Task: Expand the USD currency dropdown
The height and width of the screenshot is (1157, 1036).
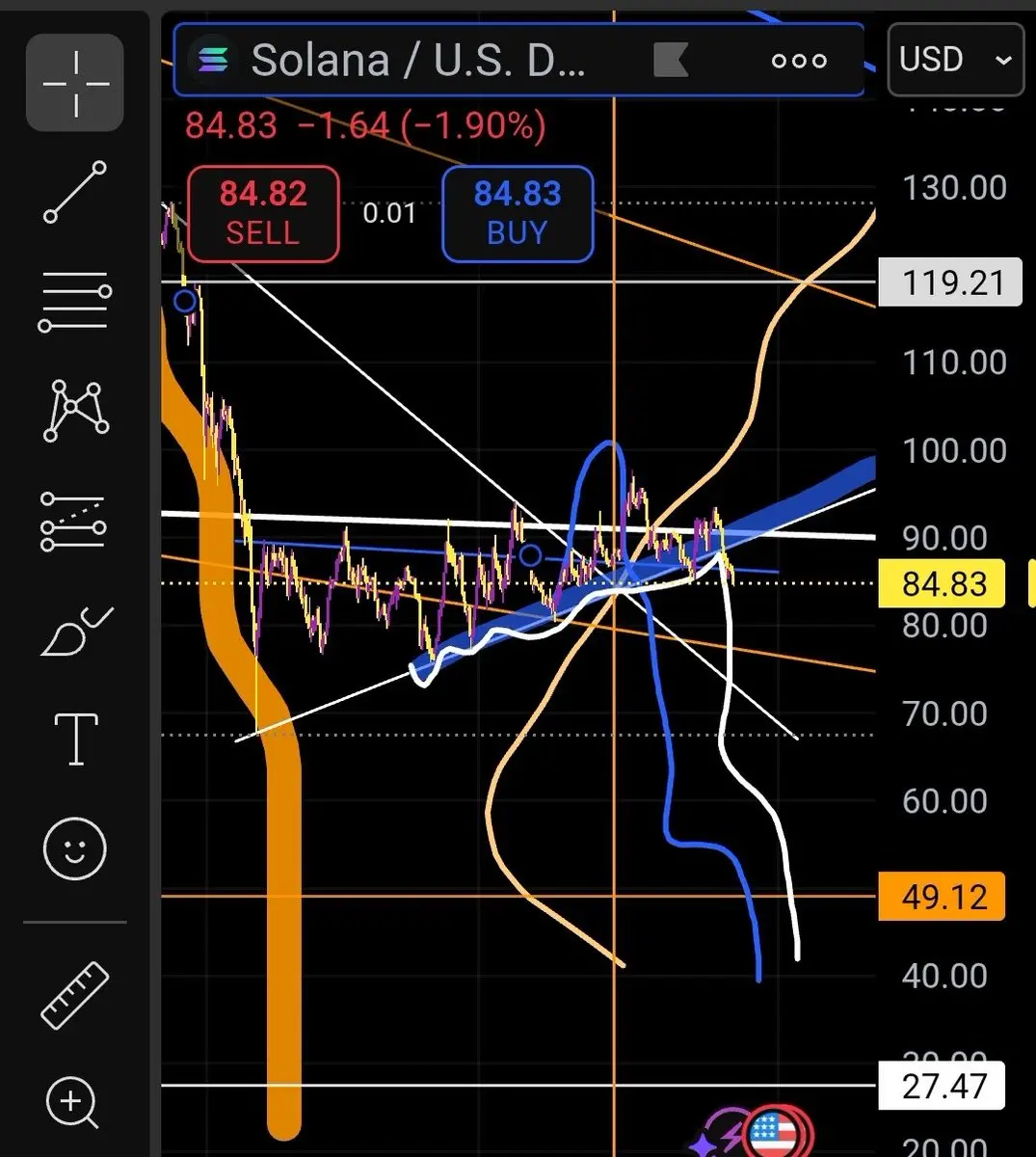Action: pos(954,60)
